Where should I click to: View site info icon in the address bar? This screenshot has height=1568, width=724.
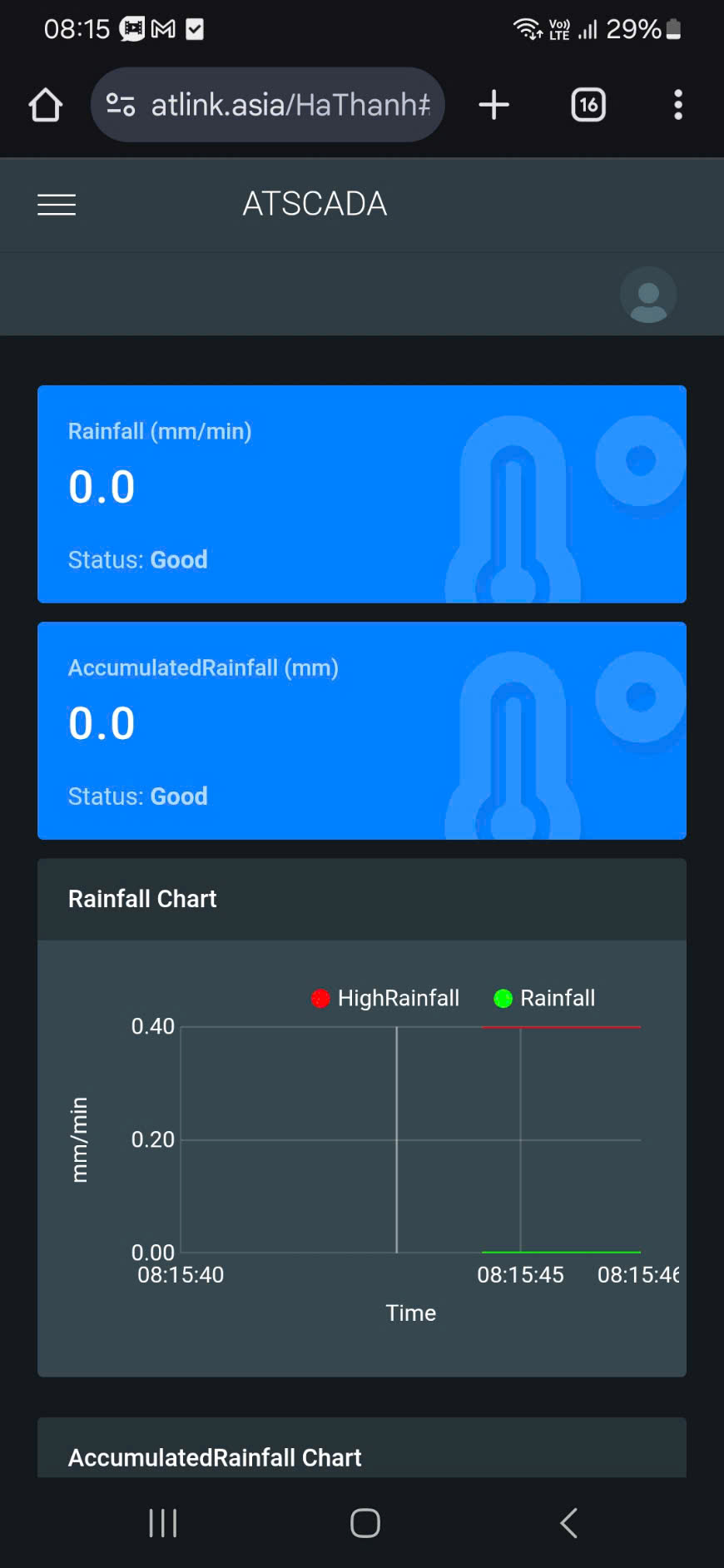coord(121,105)
